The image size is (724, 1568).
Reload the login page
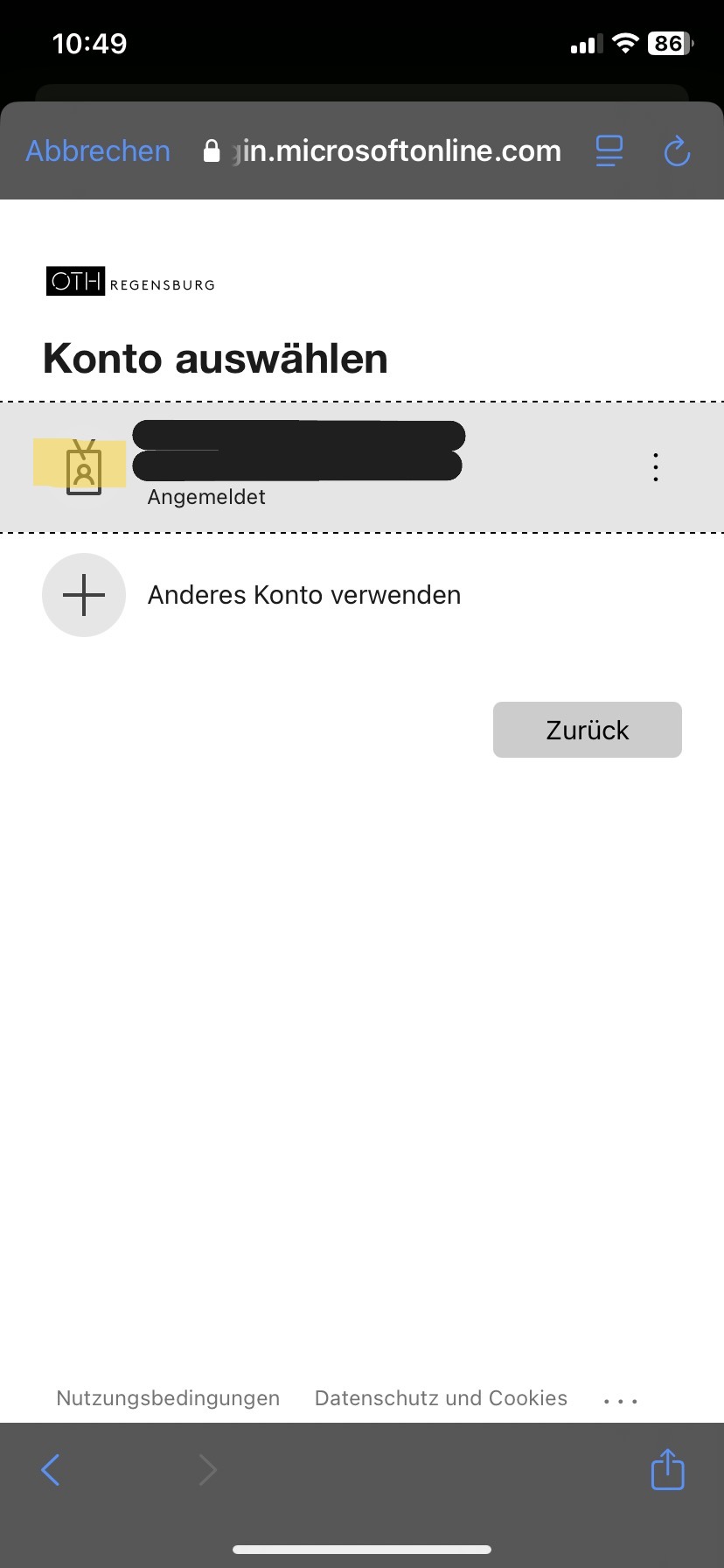tap(677, 151)
